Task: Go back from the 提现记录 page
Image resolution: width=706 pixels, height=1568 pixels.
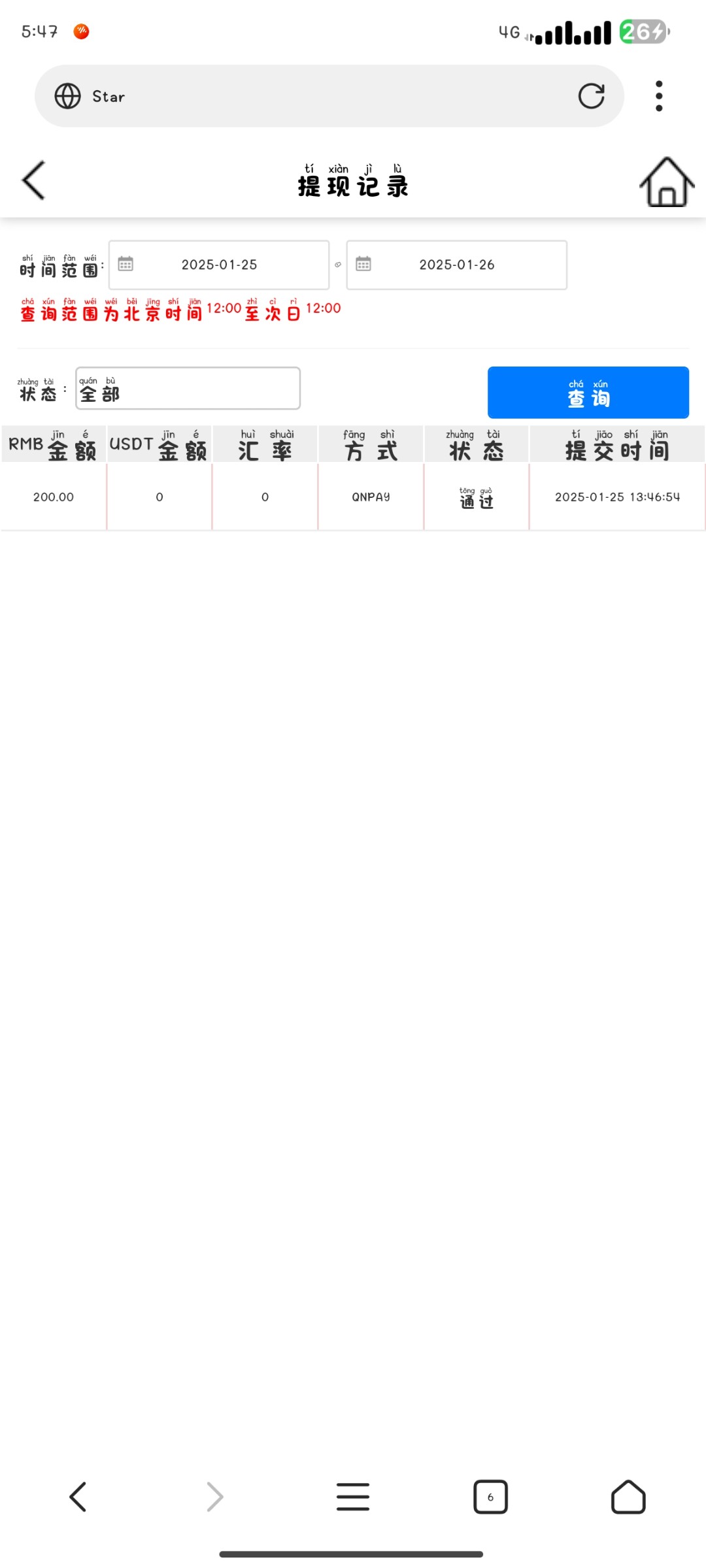Action: coord(34,180)
